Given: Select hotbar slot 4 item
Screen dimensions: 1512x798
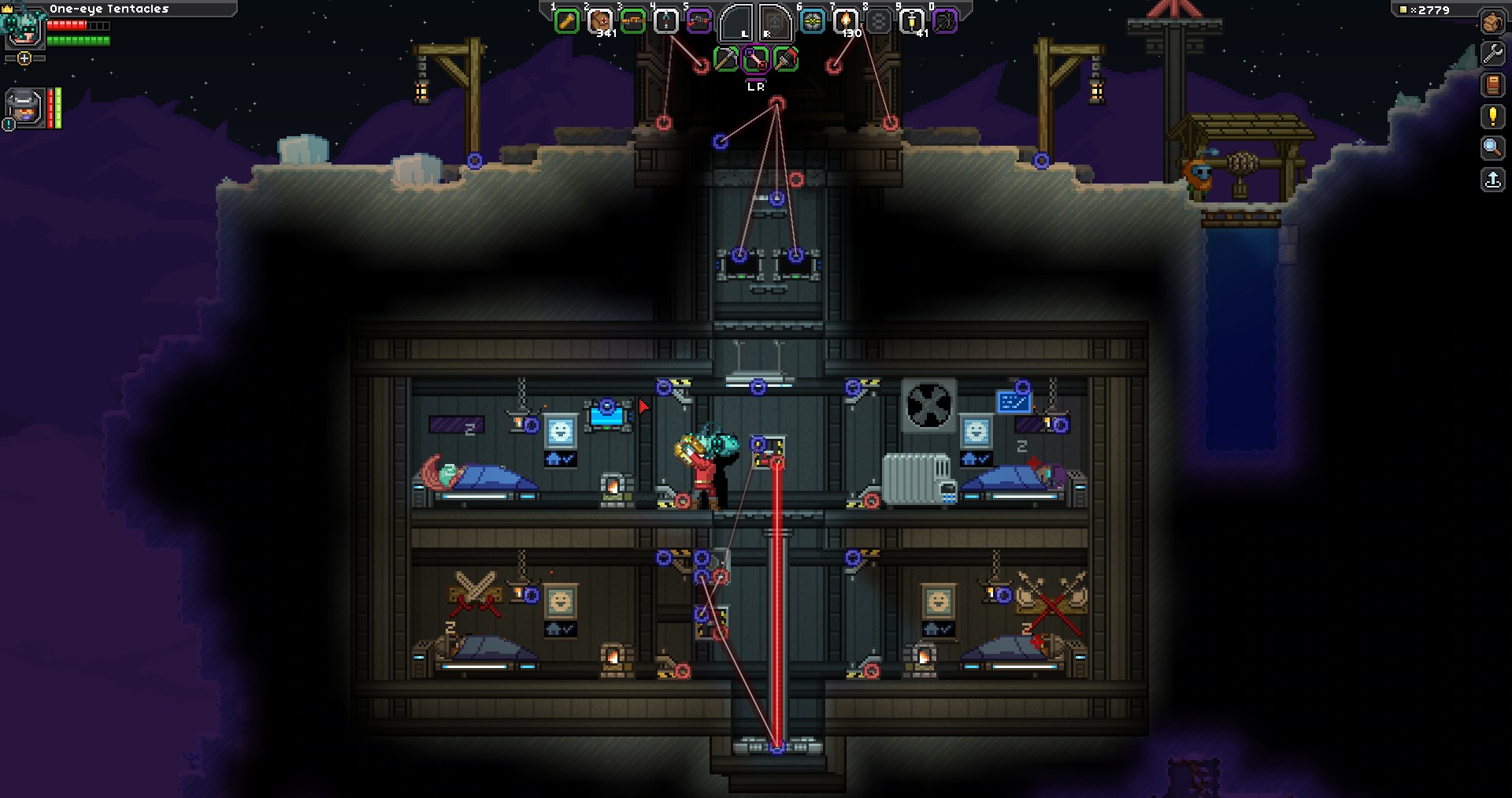Looking at the screenshot, I should [x=666, y=21].
